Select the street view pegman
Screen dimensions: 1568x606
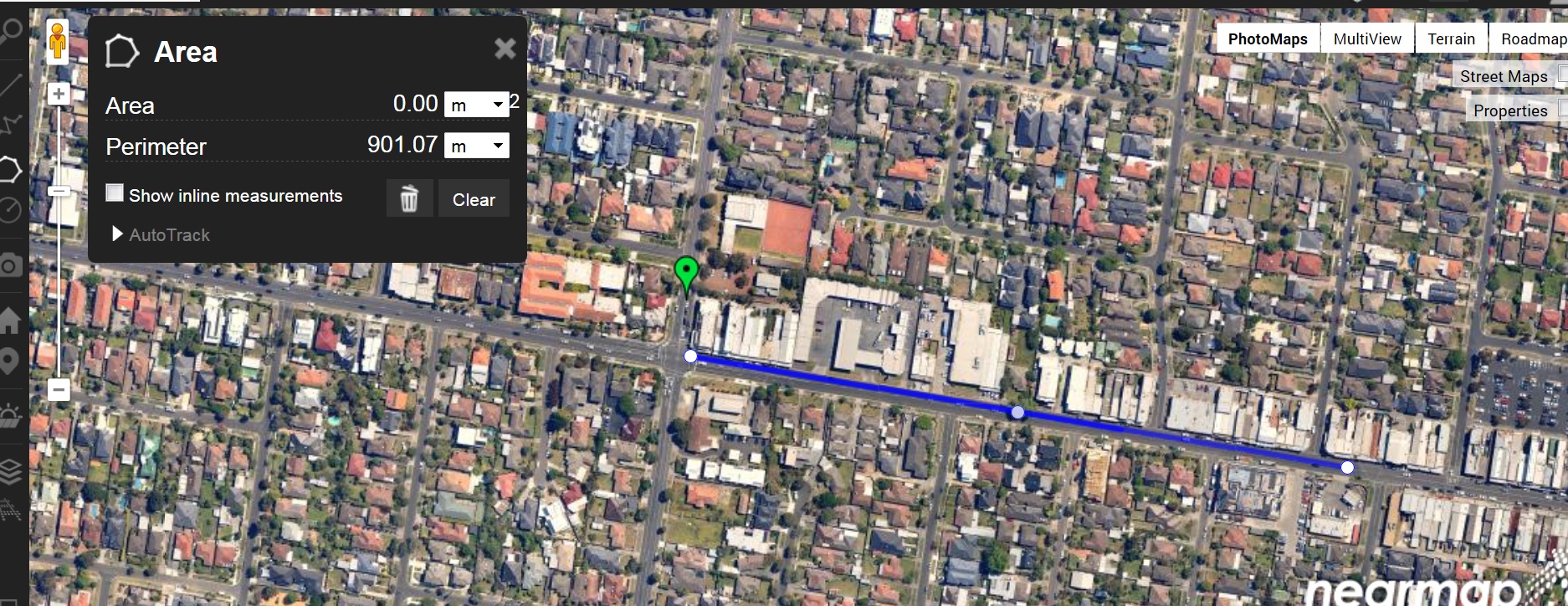pos(58,40)
